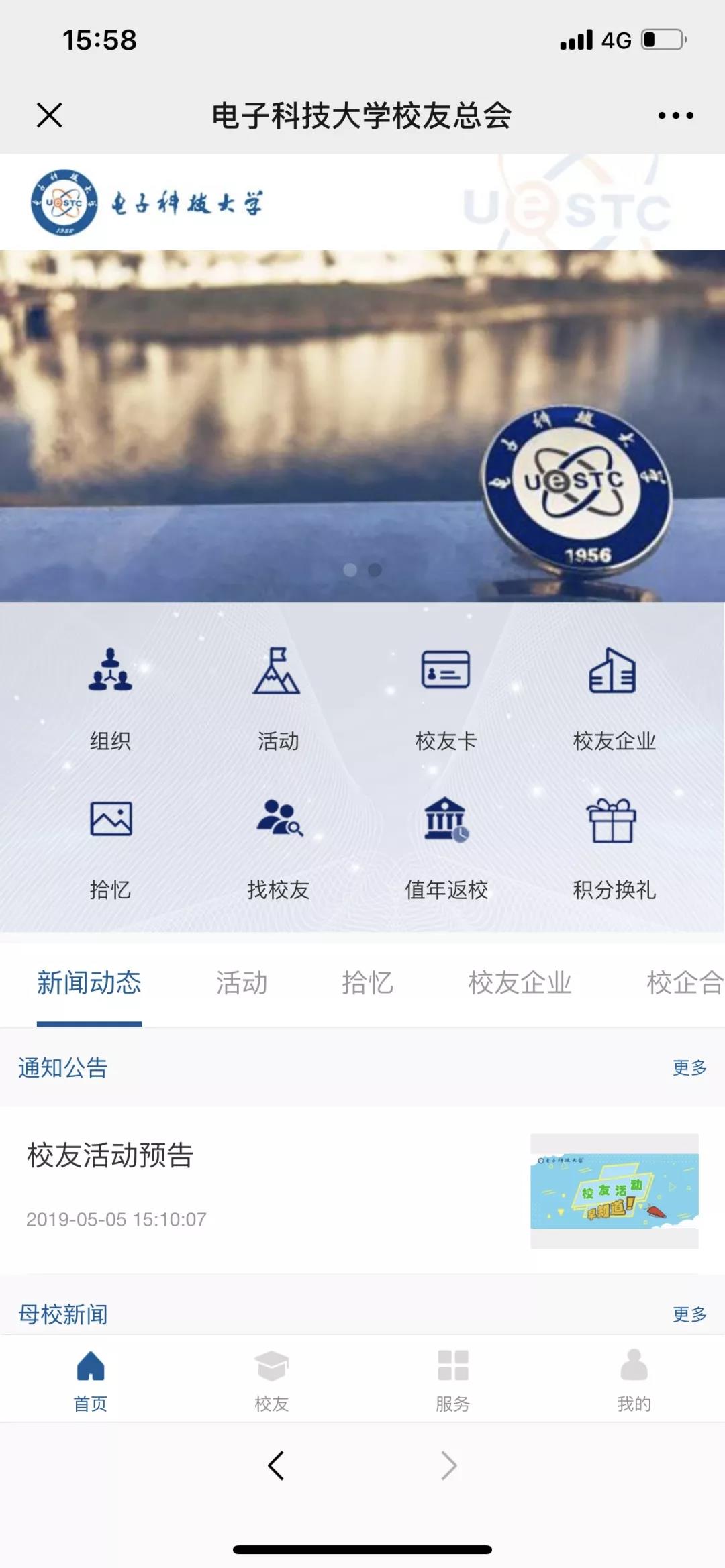View 更多 for 通知公告

tap(689, 1067)
